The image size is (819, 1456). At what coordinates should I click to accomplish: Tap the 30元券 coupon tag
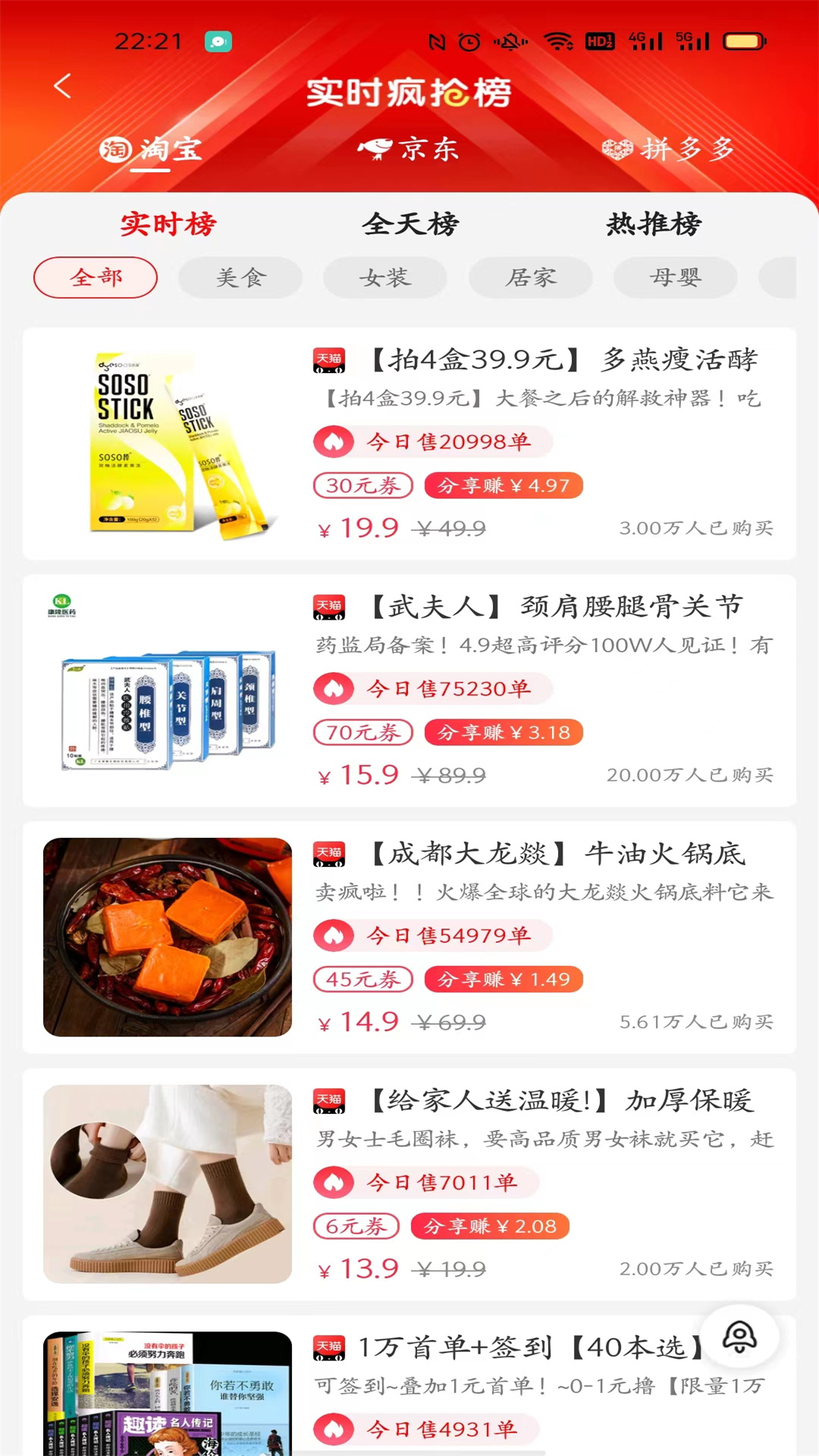[362, 485]
